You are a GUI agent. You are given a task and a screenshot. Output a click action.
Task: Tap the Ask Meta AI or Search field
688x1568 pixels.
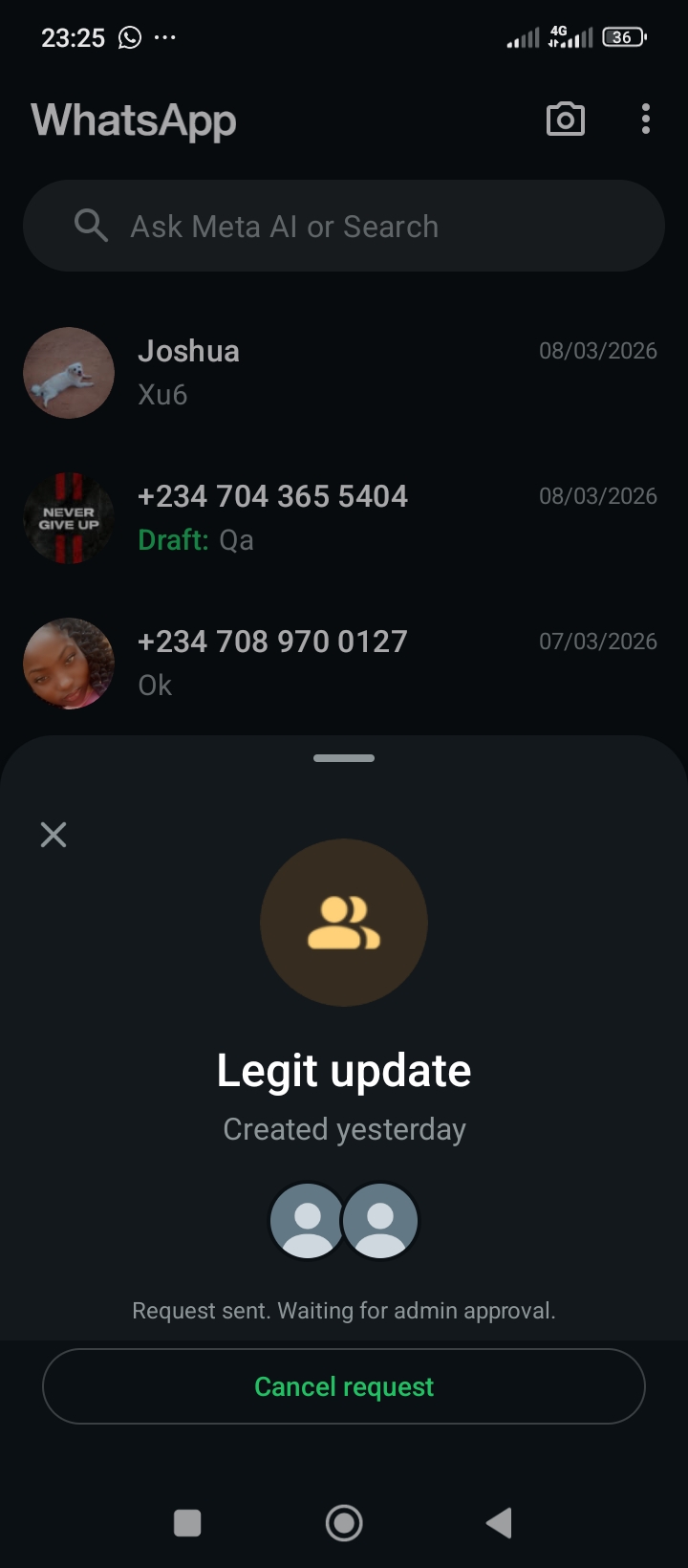point(344,227)
